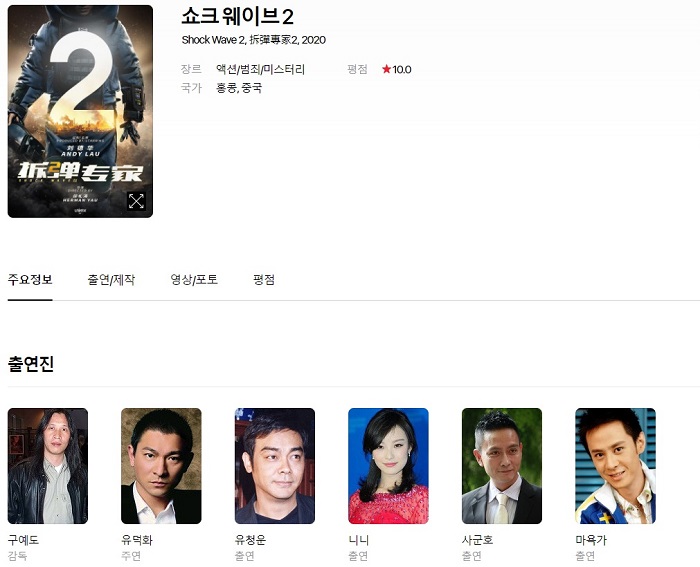Select cast member 사군호
The height and width of the screenshot is (567, 700).
(x=502, y=466)
